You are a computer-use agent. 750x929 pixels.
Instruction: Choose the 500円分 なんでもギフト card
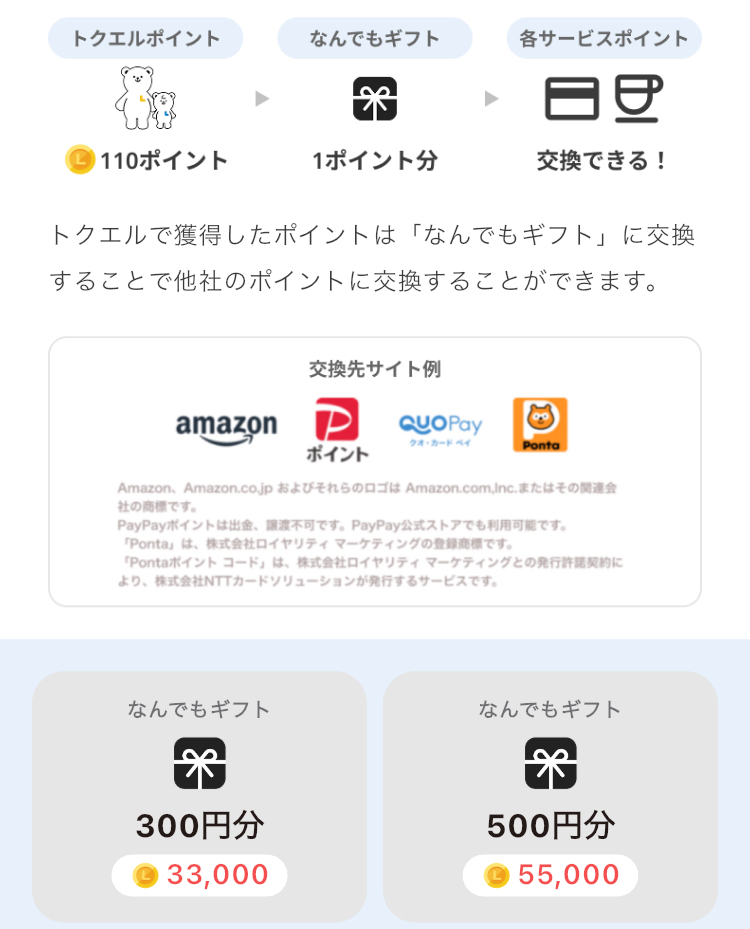tap(550, 795)
